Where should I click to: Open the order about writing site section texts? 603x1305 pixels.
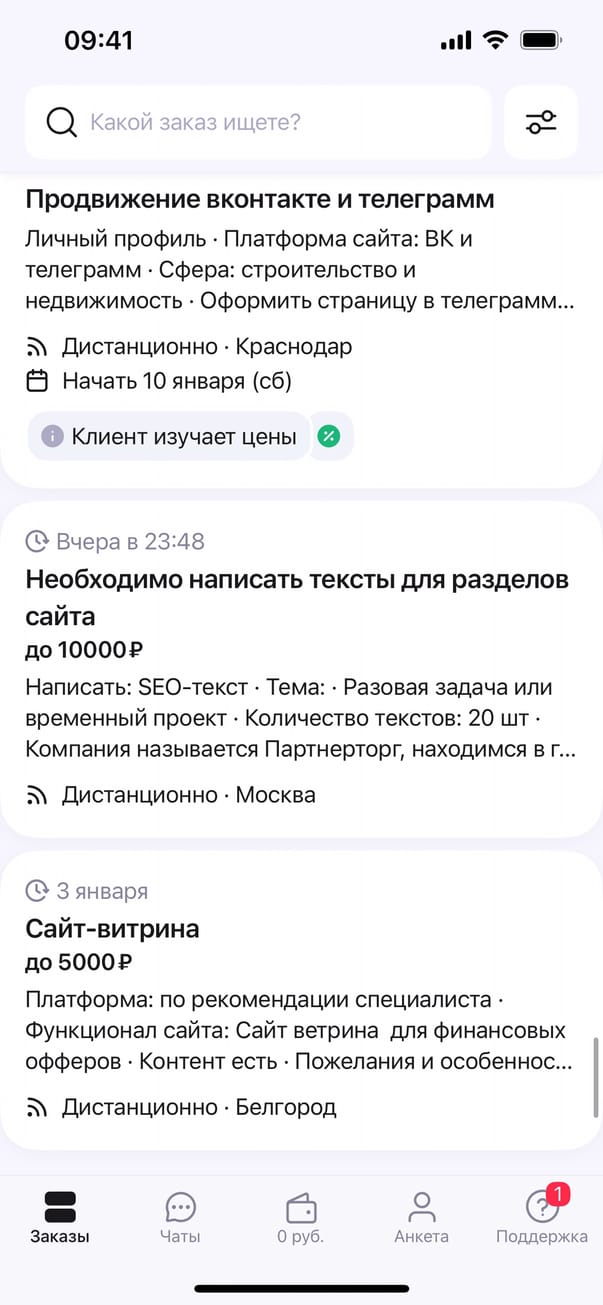[x=296, y=595]
